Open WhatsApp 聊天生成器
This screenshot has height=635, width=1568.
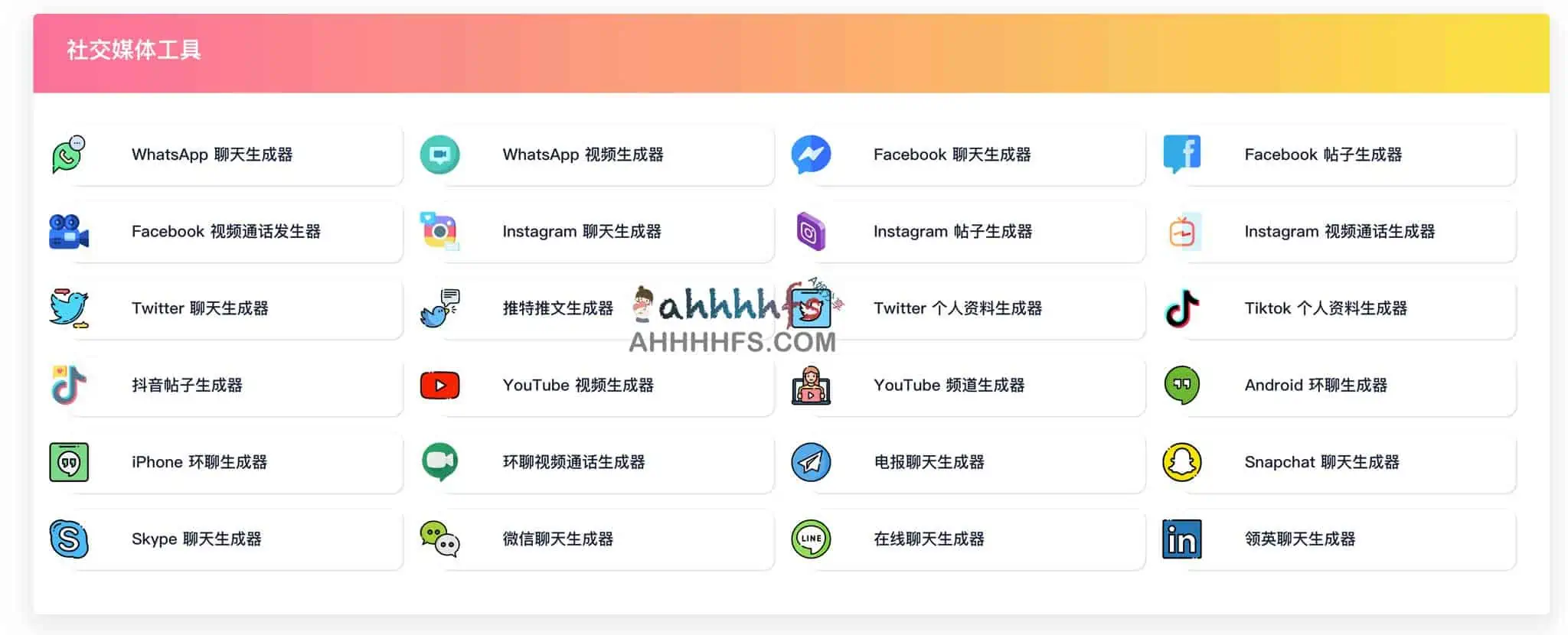point(212,155)
